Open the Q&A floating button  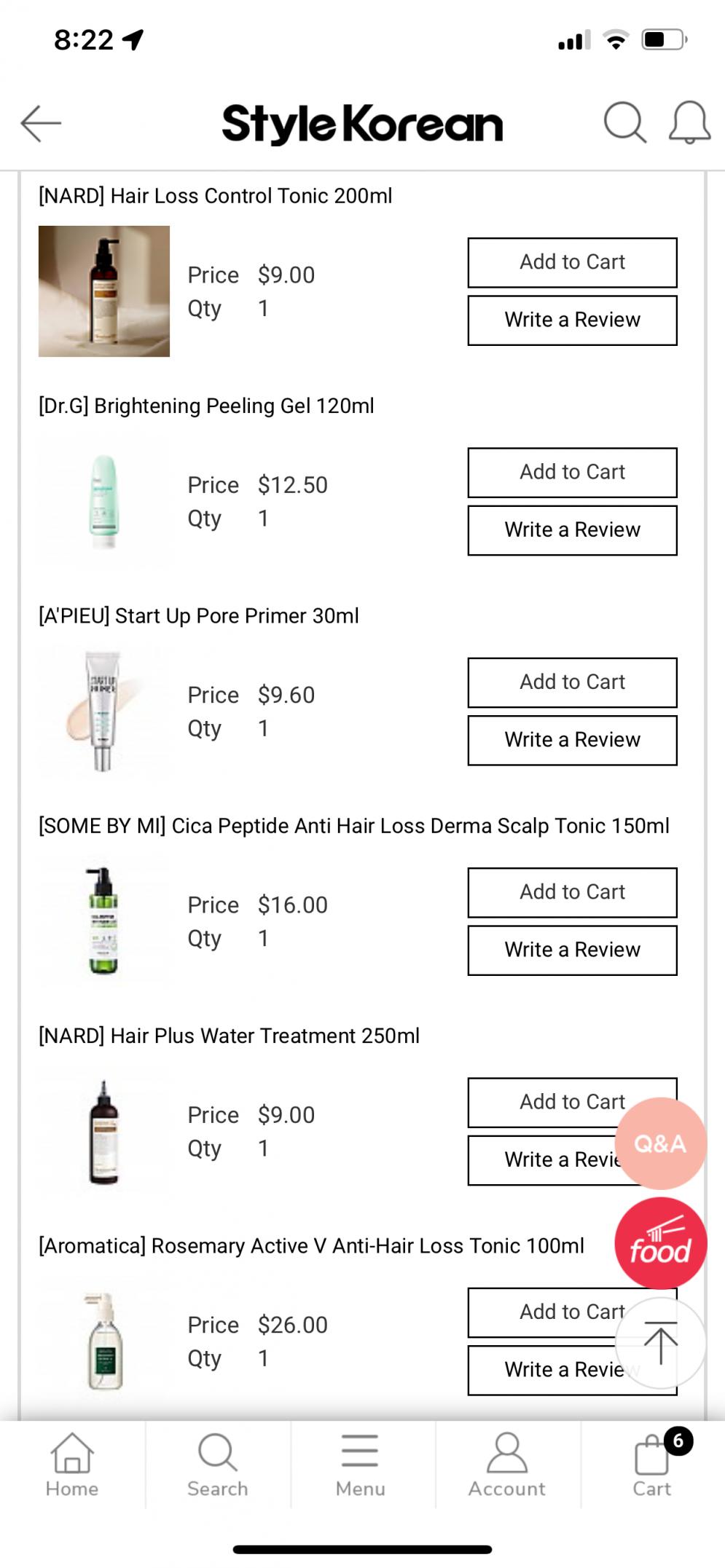[x=660, y=1143]
